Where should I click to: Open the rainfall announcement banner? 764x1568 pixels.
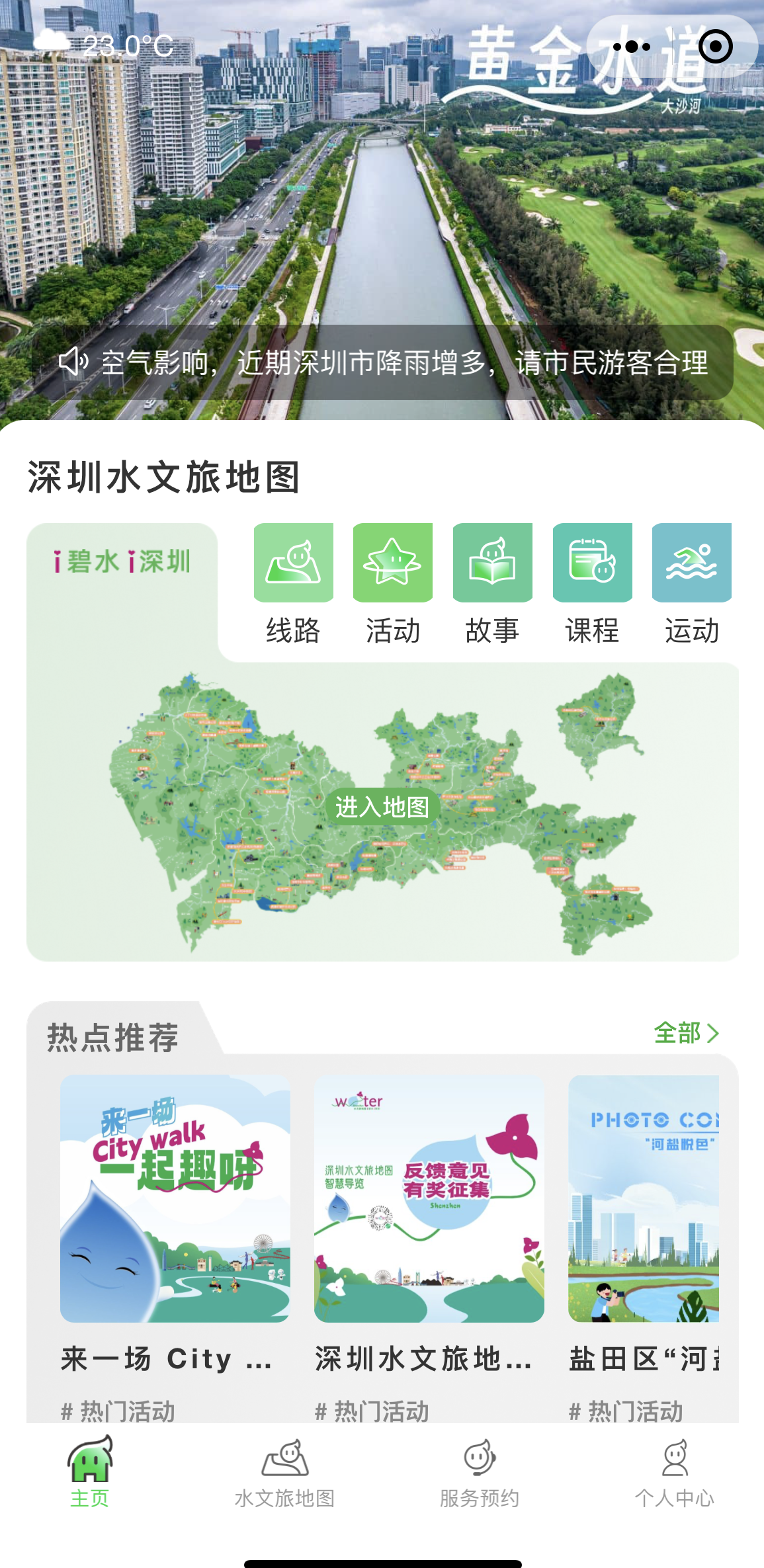(382, 362)
